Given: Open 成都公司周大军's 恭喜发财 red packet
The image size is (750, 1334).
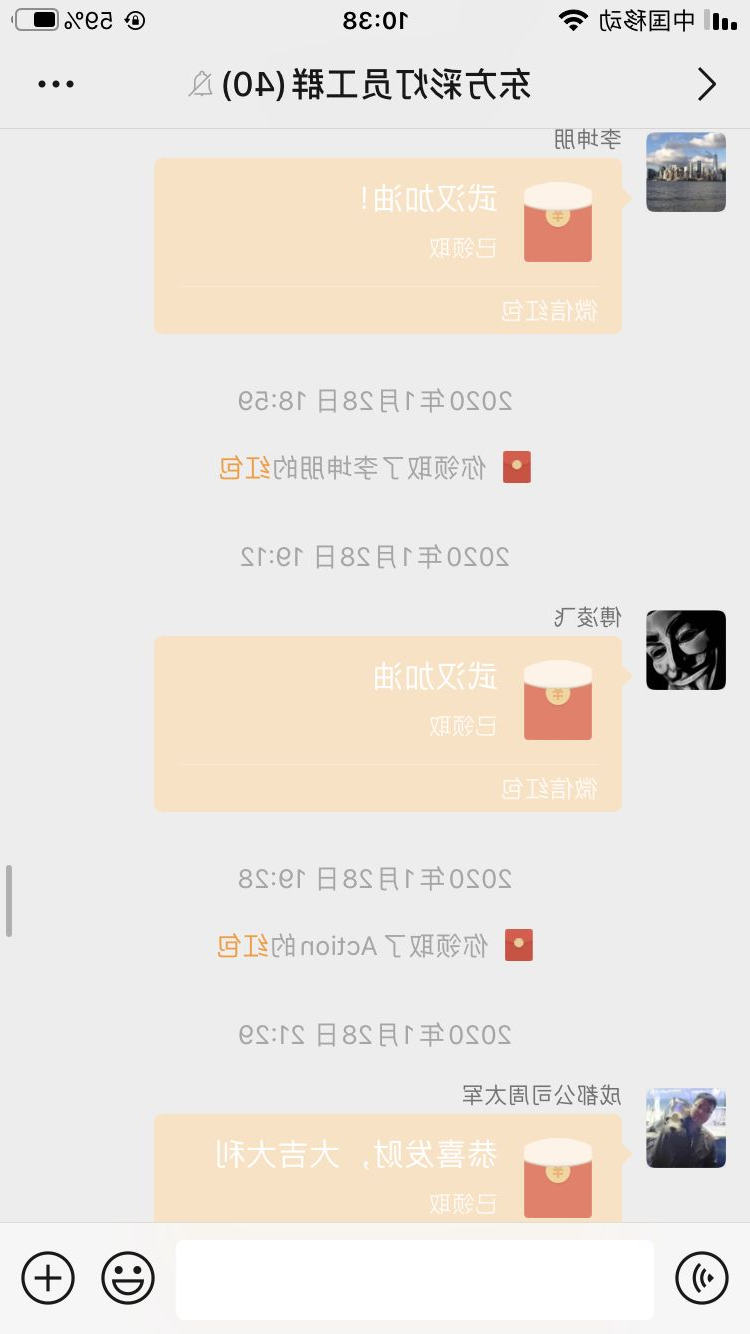Looking at the screenshot, I should click(x=388, y=1170).
